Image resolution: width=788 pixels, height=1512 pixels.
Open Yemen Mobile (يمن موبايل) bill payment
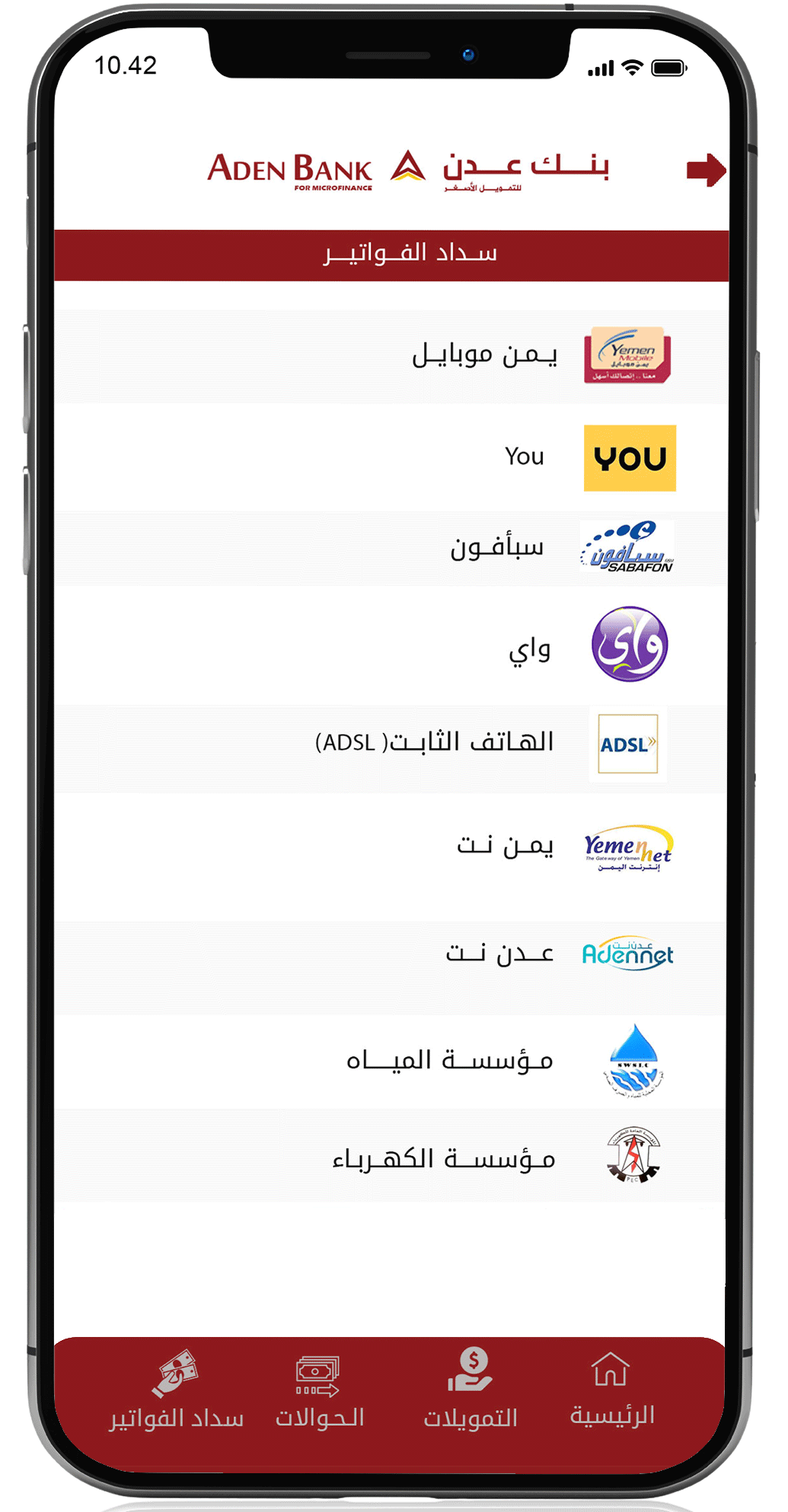[x=391, y=356]
